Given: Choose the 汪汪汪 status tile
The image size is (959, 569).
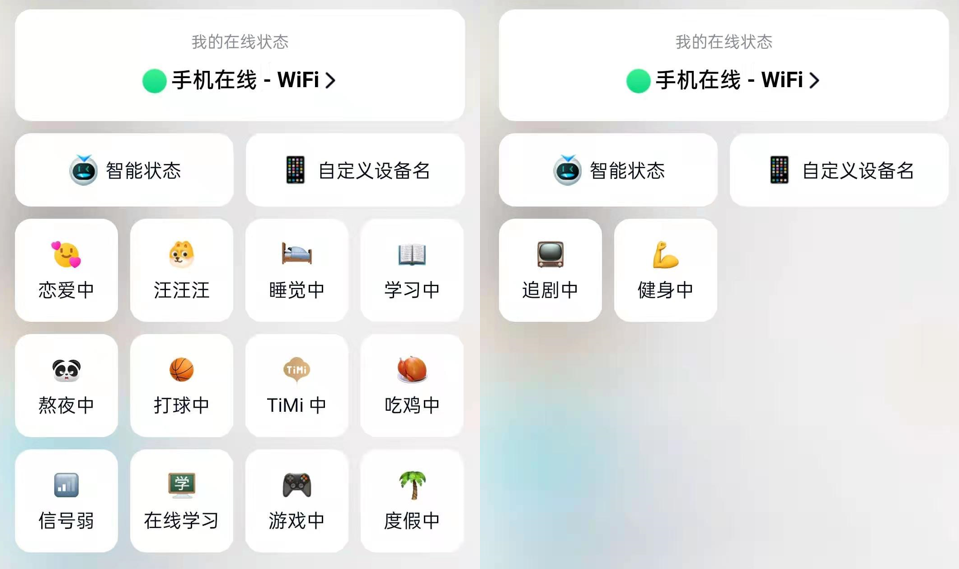Looking at the screenshot, I should 181,271.
